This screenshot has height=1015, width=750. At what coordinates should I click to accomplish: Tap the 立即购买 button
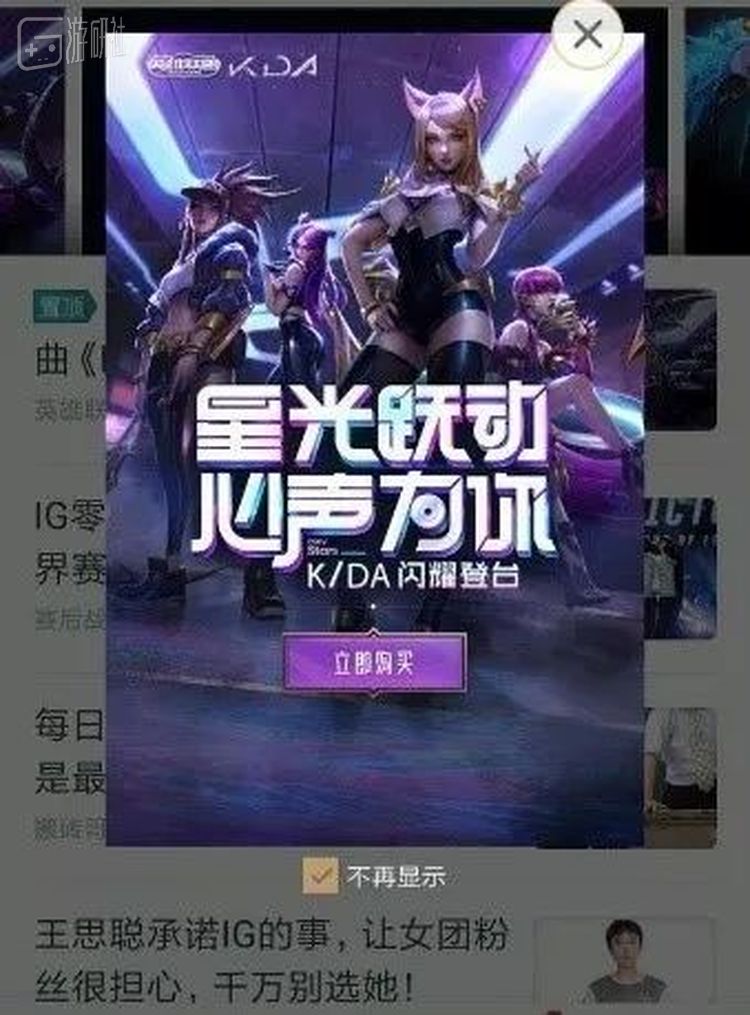(x=374, y=662)
